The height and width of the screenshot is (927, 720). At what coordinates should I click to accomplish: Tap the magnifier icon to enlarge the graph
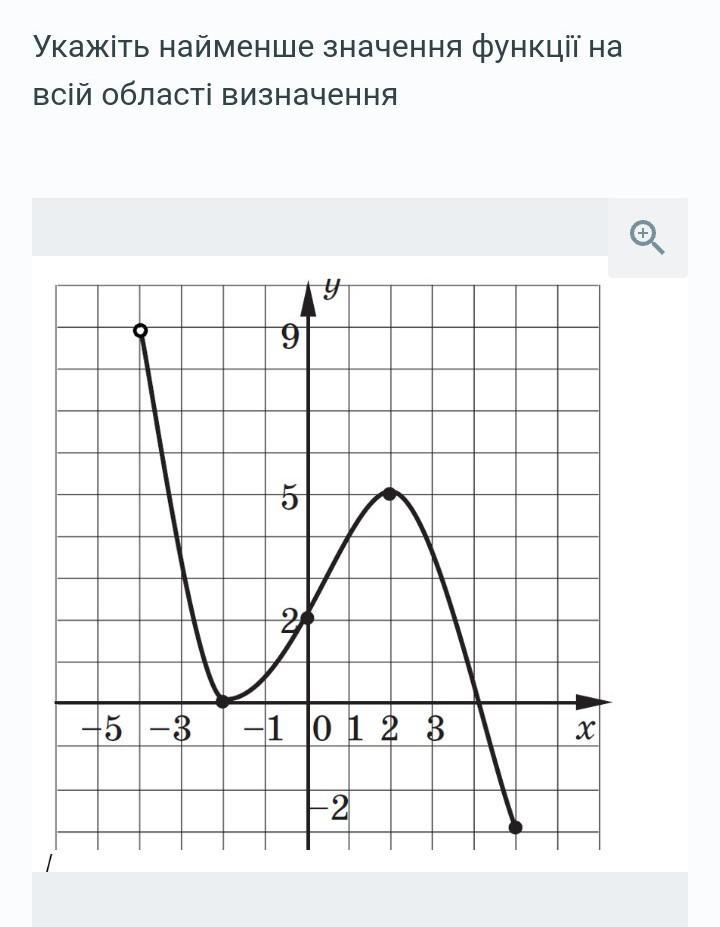647,238
